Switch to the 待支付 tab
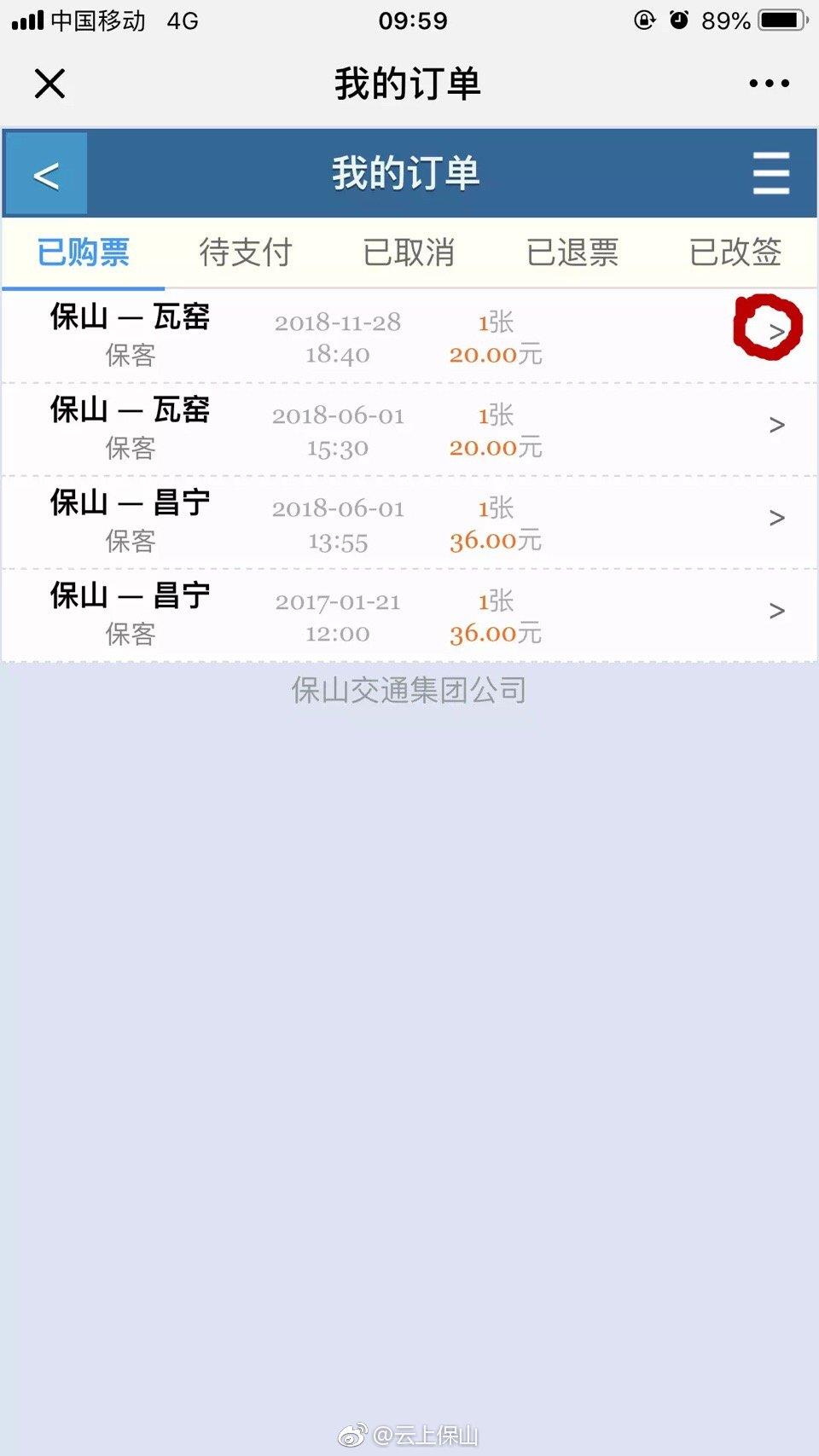 click(x=246, y=252)
